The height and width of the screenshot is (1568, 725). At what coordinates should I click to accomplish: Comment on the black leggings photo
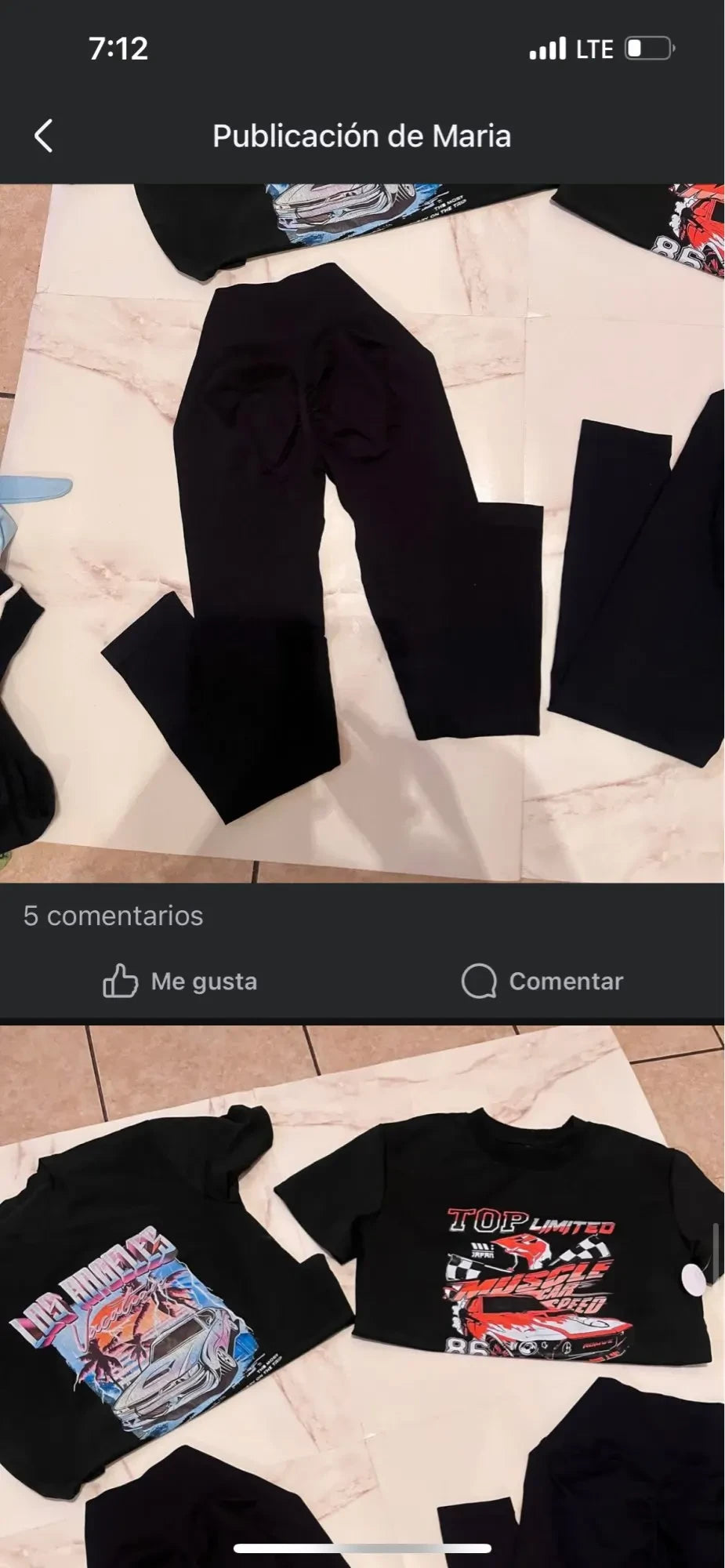pyautogui.click(x=542, y=981)
